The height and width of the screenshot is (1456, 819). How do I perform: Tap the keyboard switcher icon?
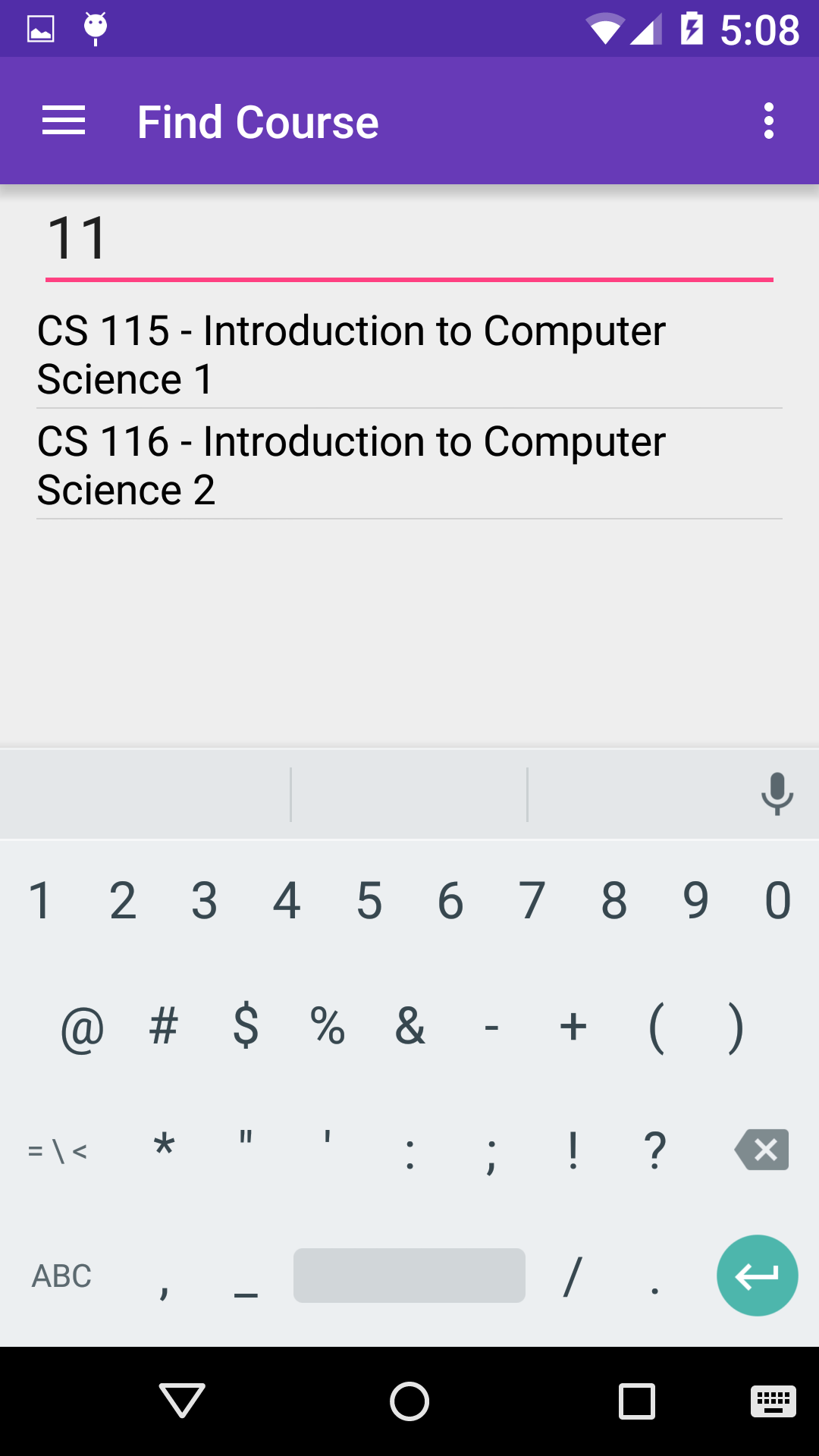[773, 1401]
